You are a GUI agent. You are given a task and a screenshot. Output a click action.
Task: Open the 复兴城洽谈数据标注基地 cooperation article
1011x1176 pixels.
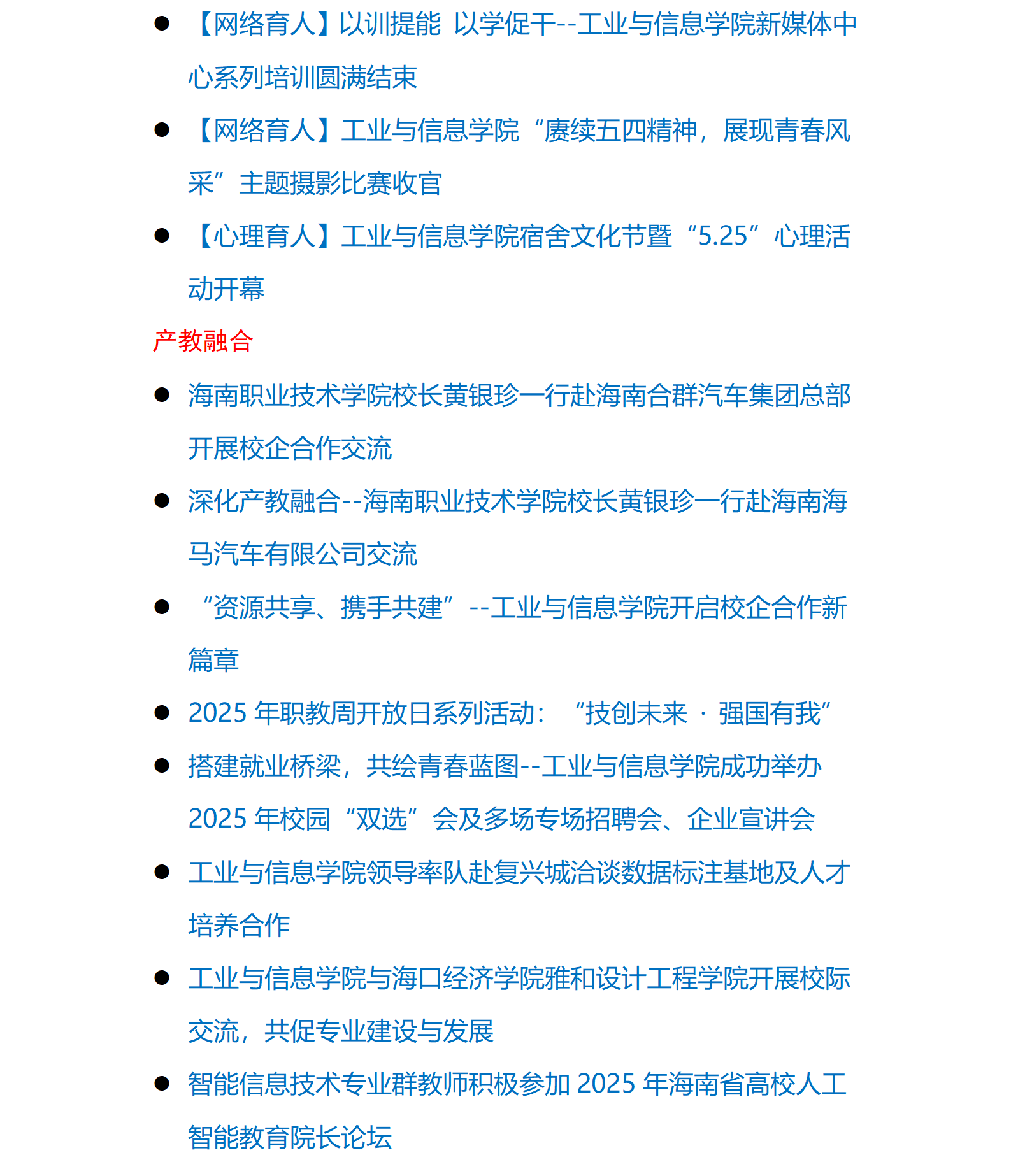519,873
